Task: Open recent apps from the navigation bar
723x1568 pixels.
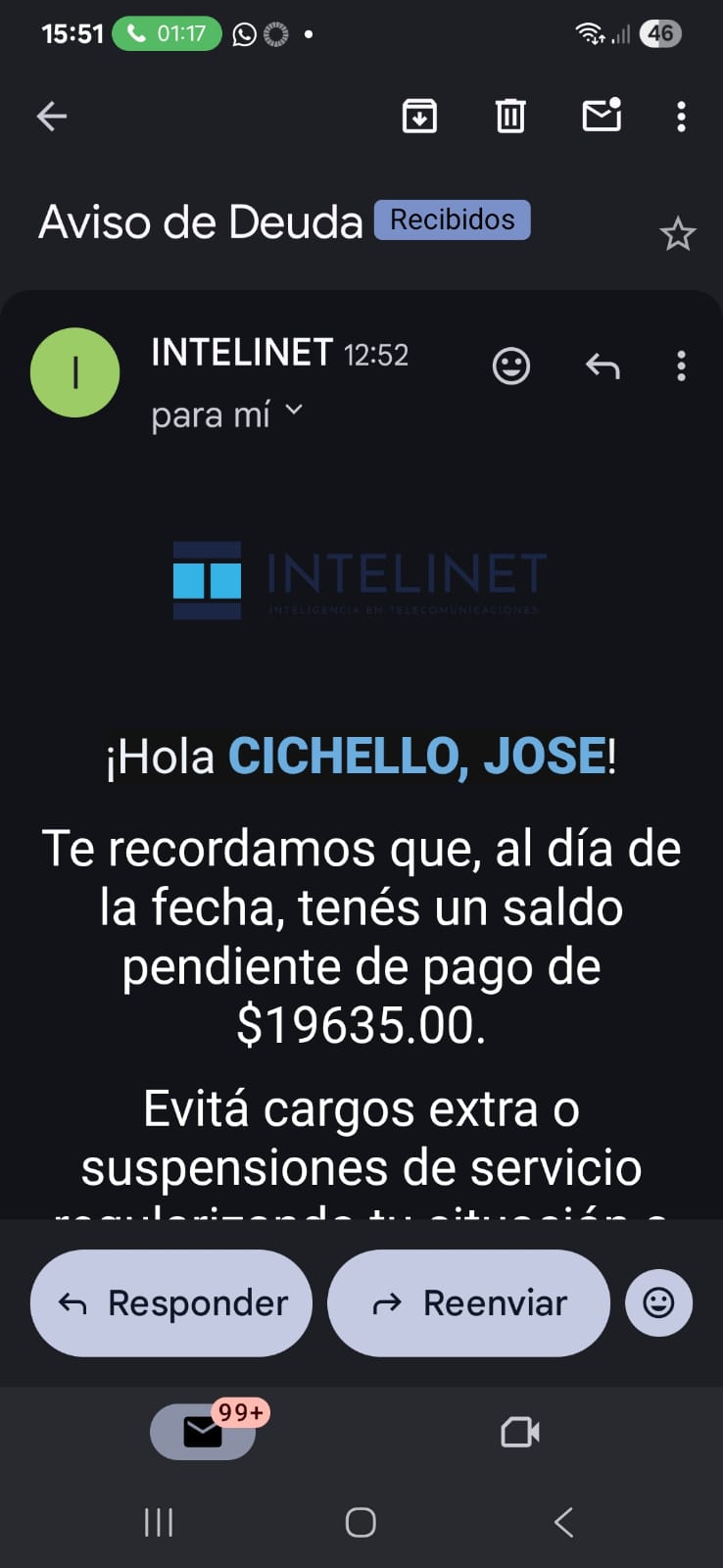Action: point(159,1522)
